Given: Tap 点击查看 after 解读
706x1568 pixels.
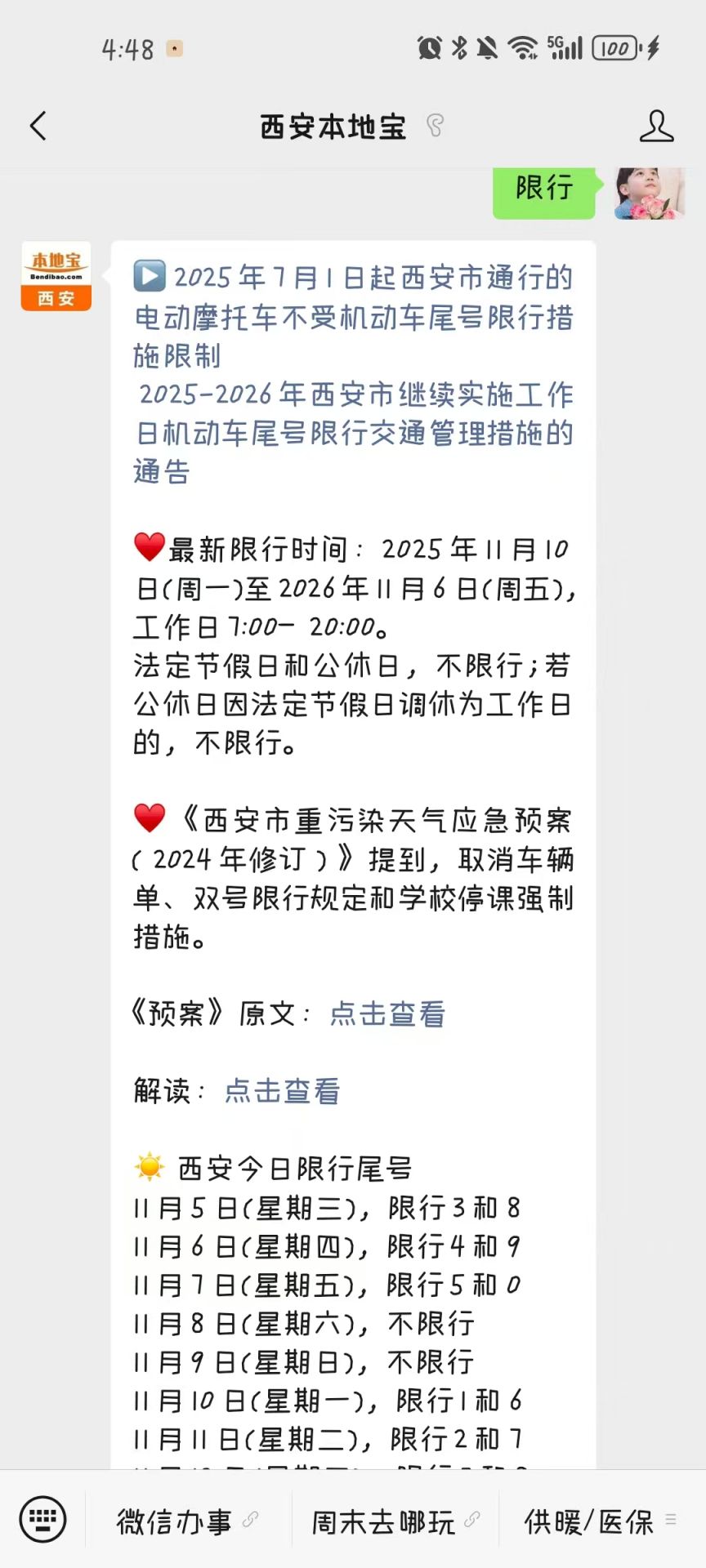Looking at the screenshot, I should click(x=282, y=1091).
